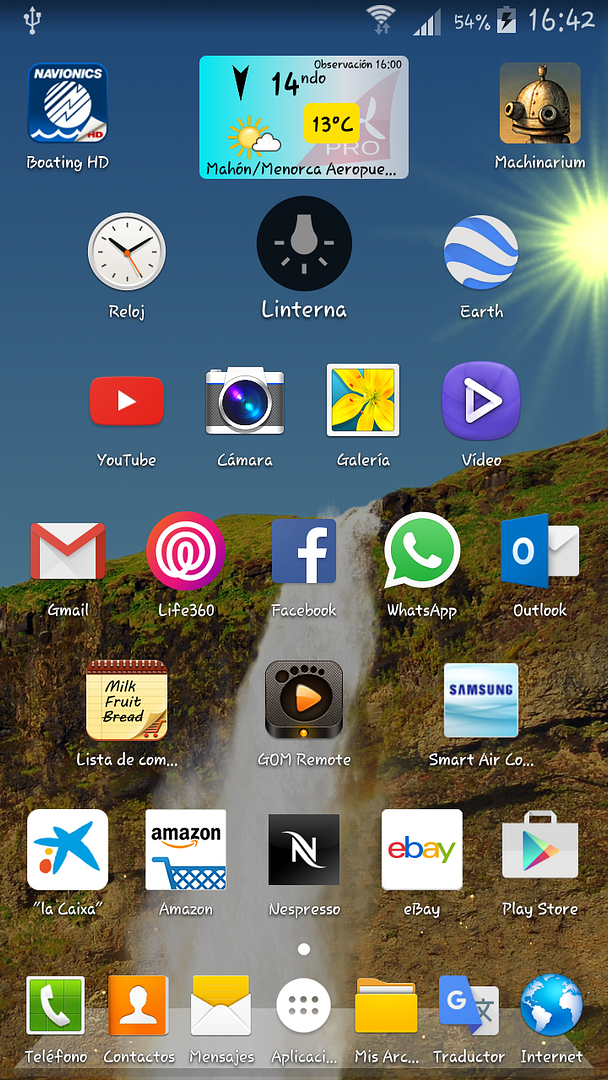
Task: Launch Life360
Action: point(186,551)
